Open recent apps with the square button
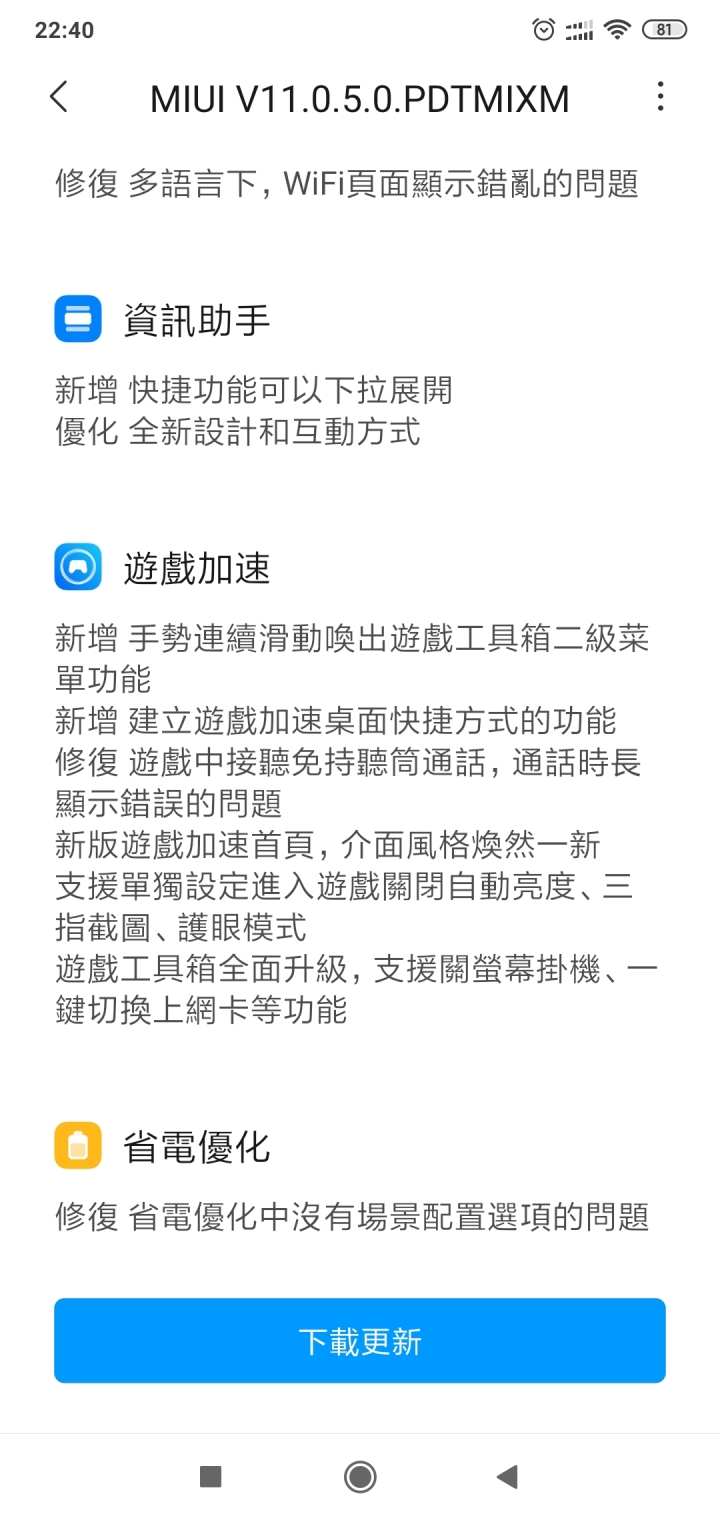The height and width of the screenshot is (1520, 720). tap(210, 1476)
